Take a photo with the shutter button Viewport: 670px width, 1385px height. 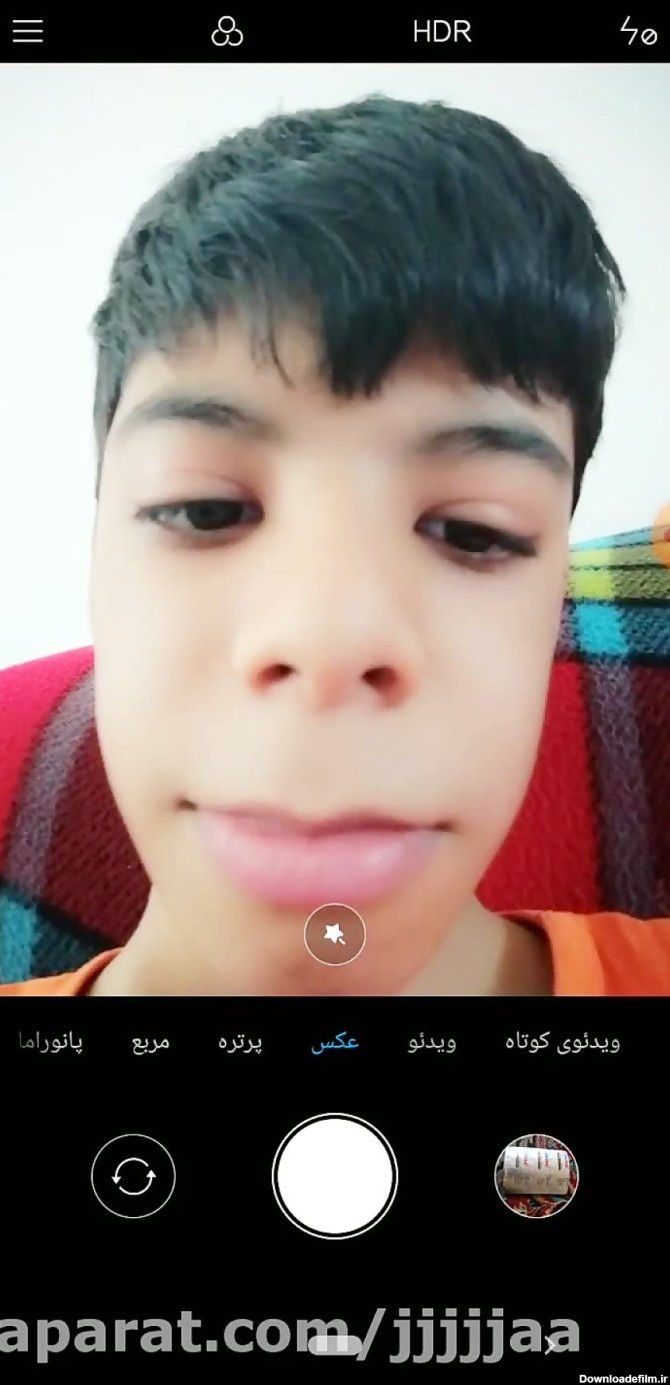coord(335,1176)
